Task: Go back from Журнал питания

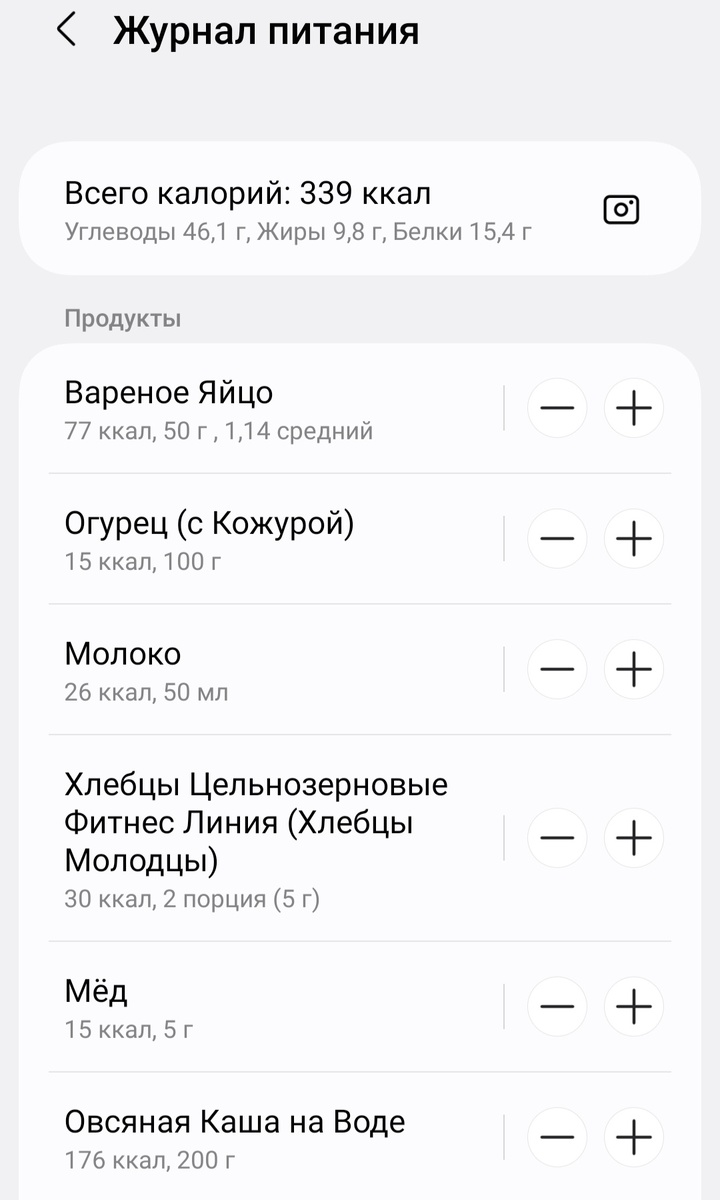Action: (x=66, y=31)
